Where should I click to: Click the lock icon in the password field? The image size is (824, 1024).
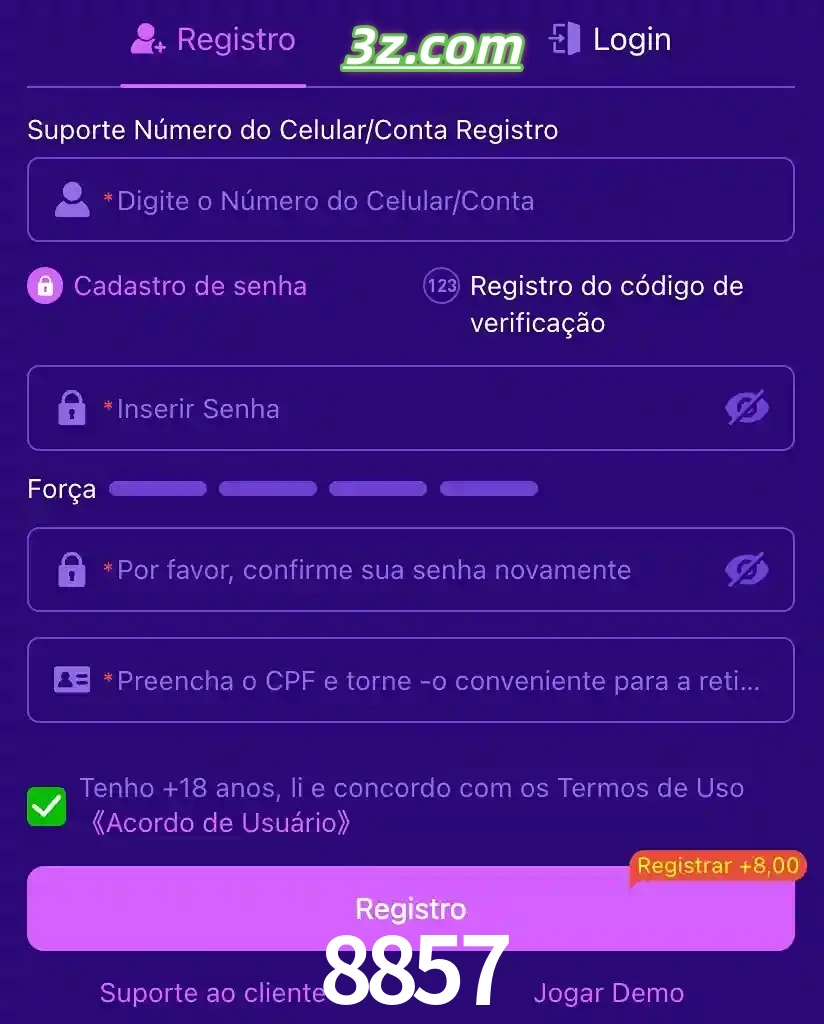tap(70, 407)
